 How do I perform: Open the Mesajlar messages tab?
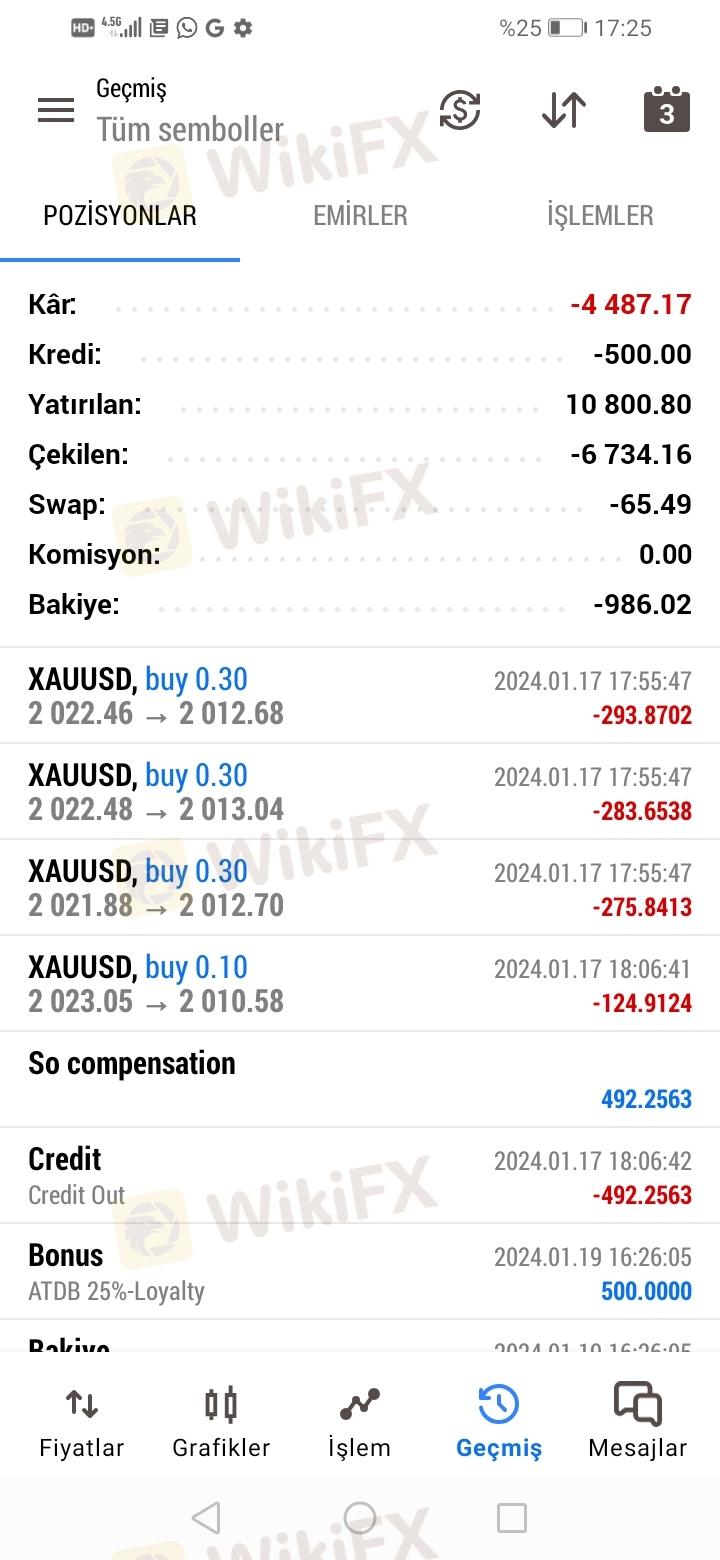click(637, 1422)
